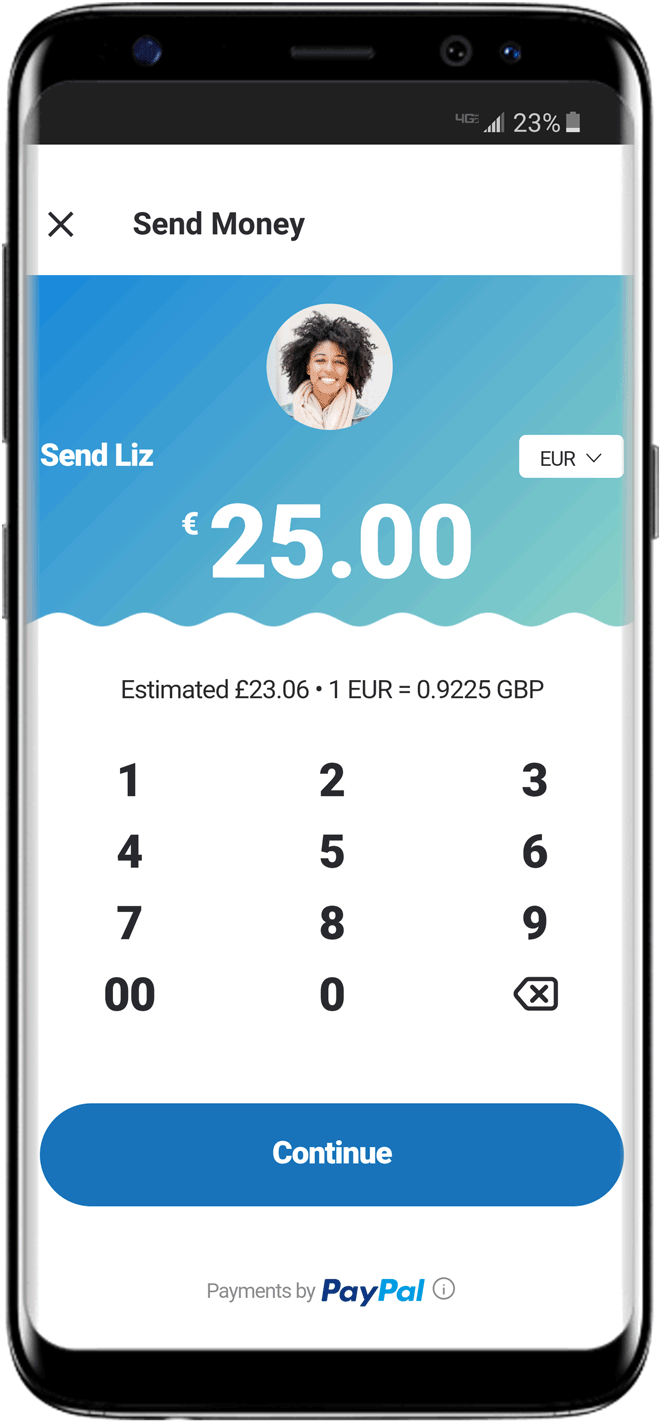Screen dimensions: 660x1421
Task: Tap the double zero 00 key
Action: [129, 995]
